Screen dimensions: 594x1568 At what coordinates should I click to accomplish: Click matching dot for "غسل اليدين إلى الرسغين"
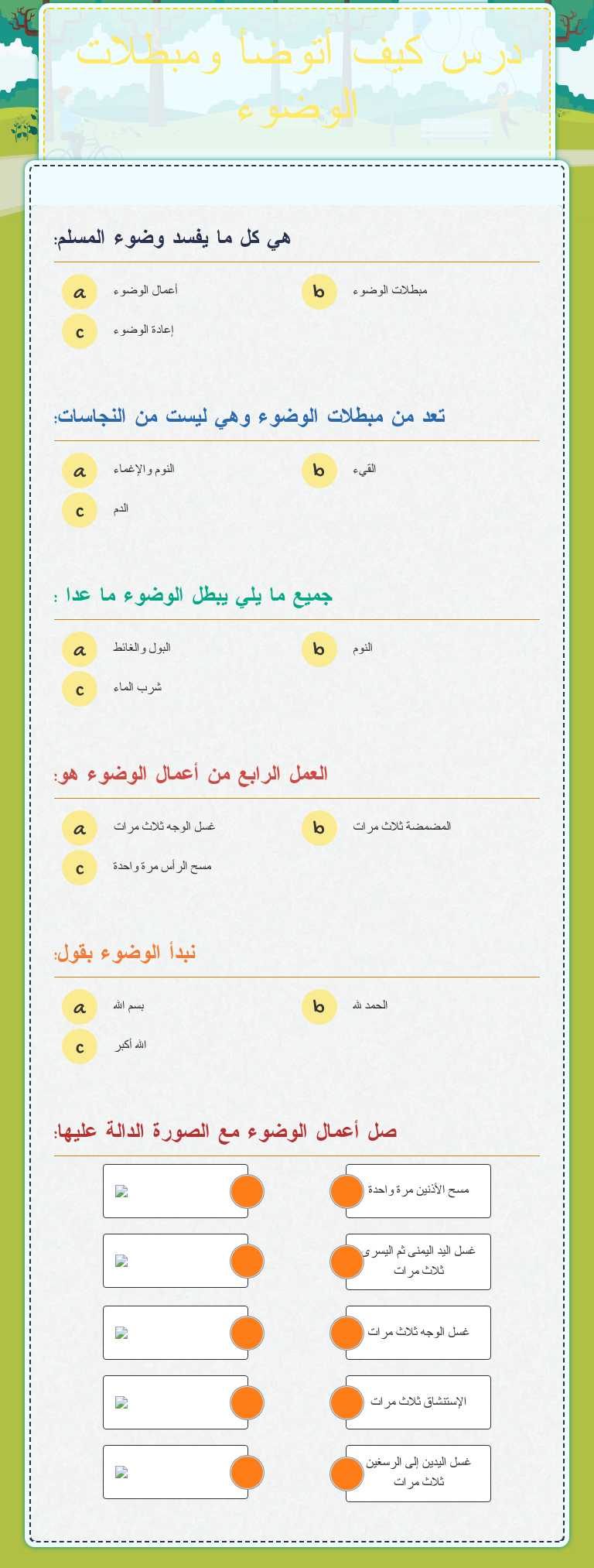347,1473
